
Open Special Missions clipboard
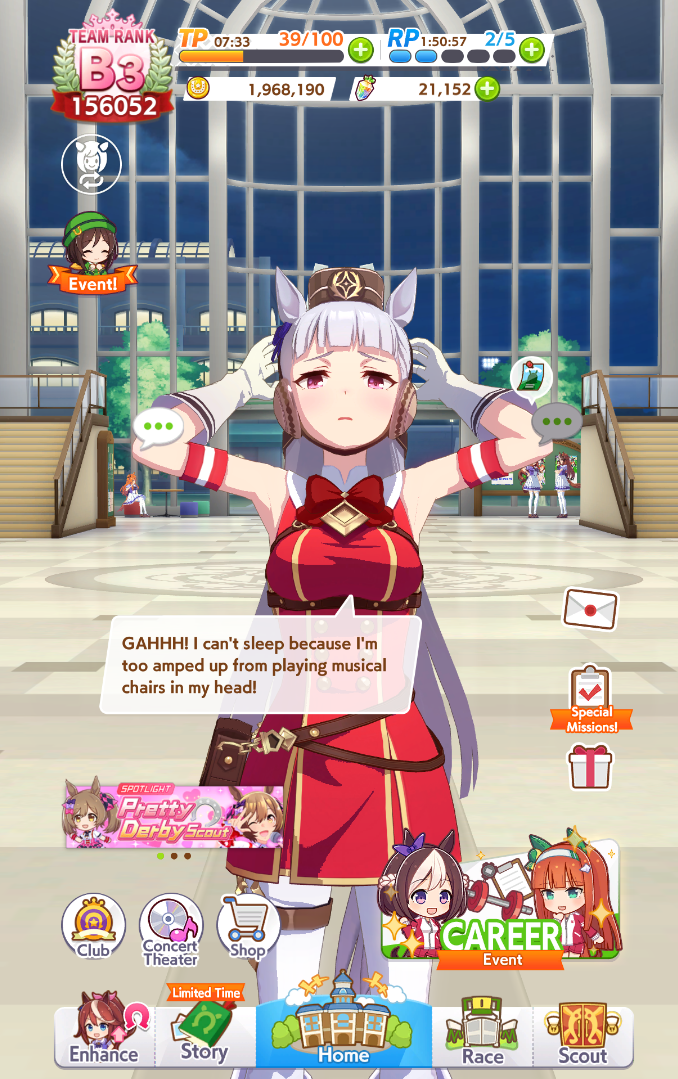[591, 698]
